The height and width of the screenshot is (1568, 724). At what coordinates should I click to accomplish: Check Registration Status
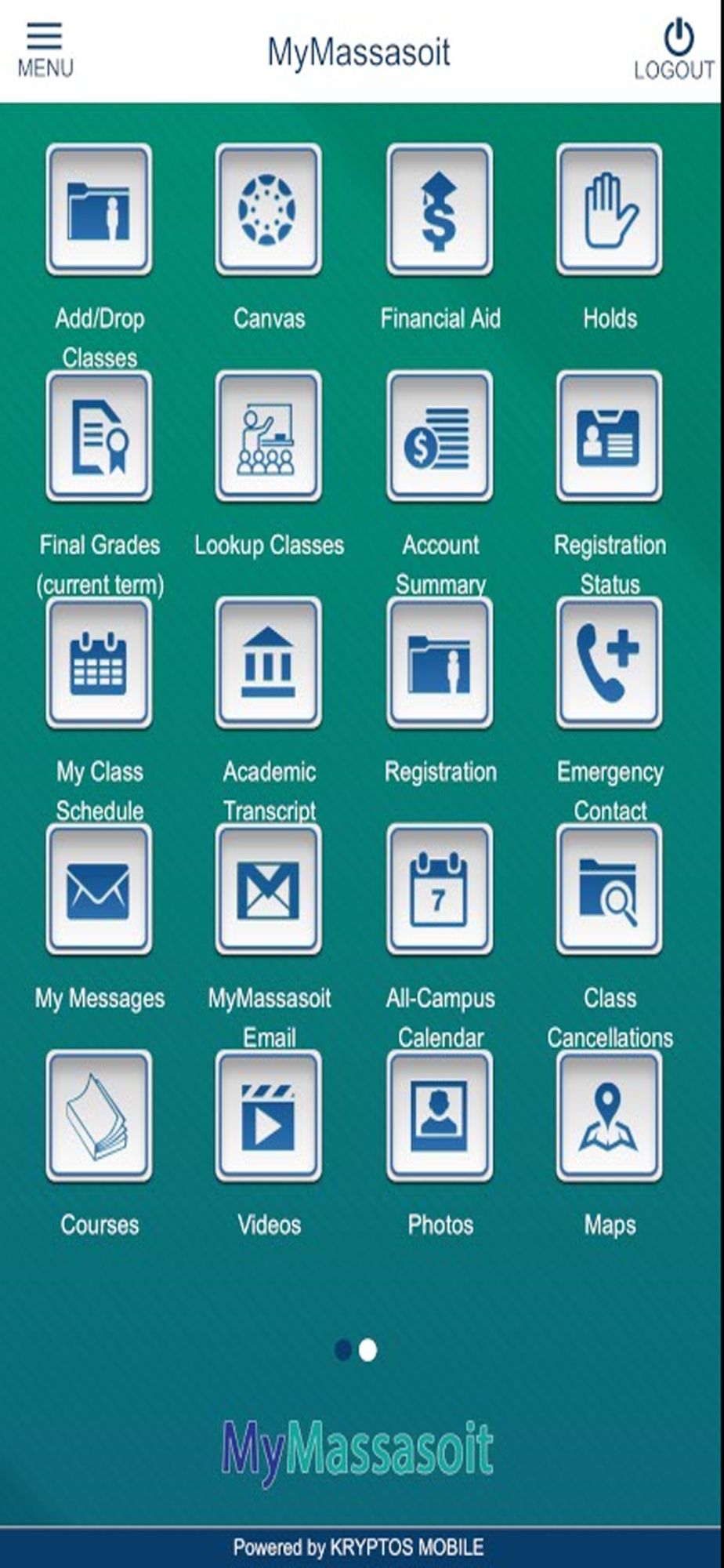pyautogui.click(x=610, y=436)
